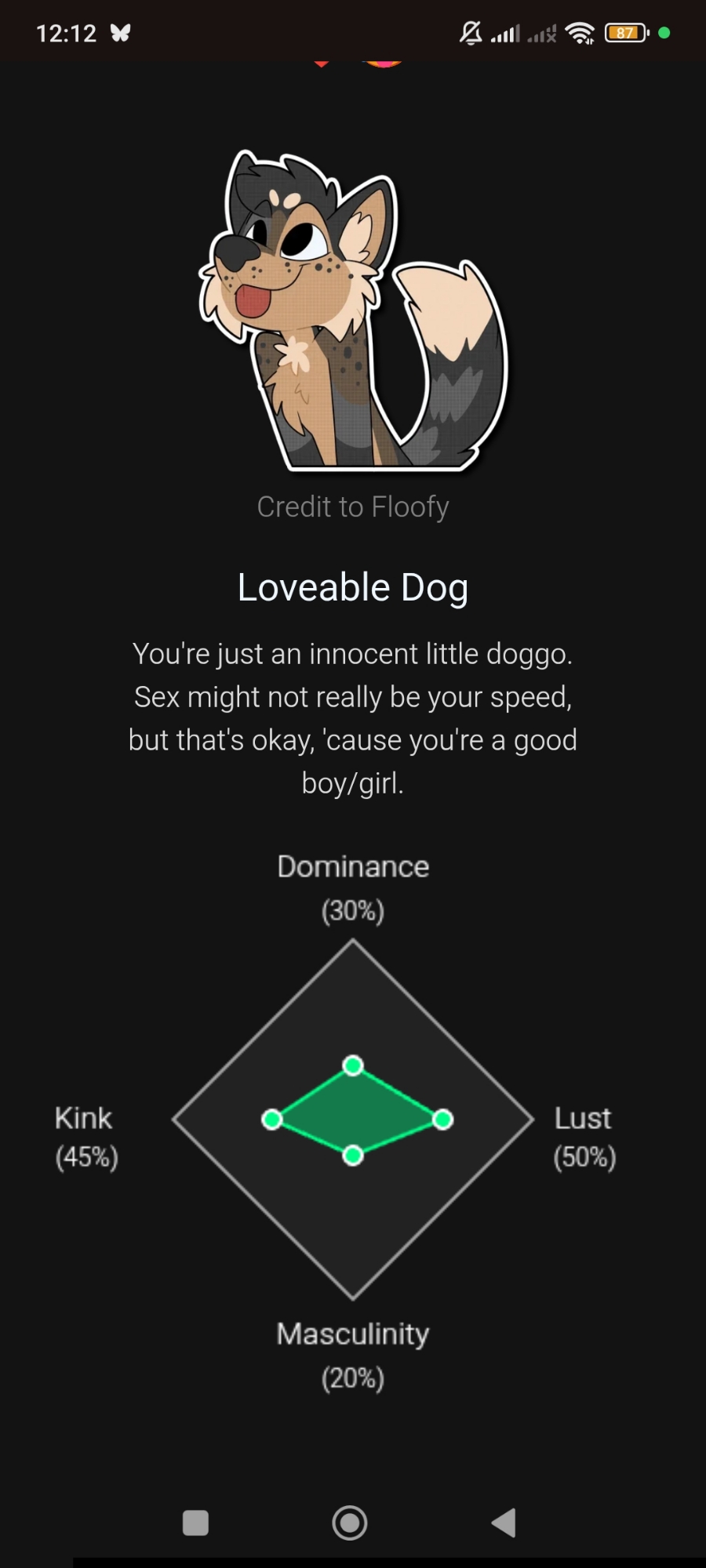
Task: Return to the home screen
Action: 350,1523
